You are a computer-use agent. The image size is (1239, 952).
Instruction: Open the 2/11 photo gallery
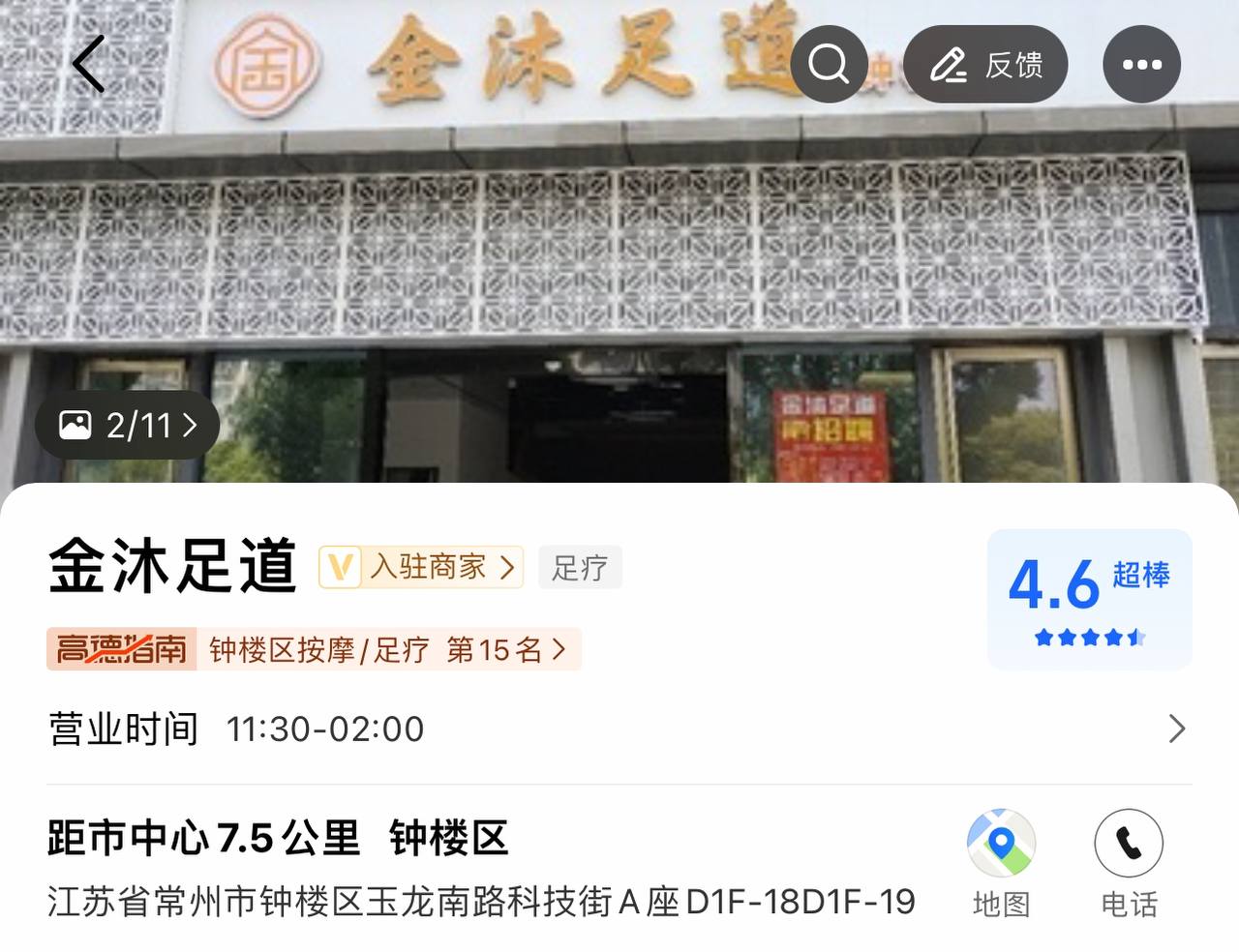[x=128, y=425]
